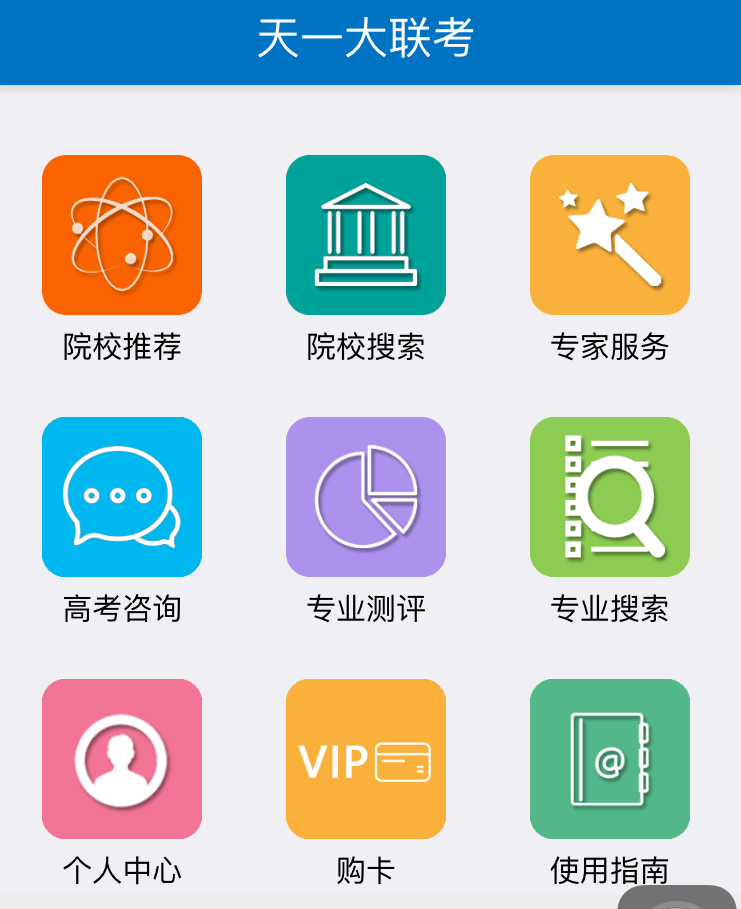The width and height of the screenshot is (741, 909).
Task: Open 购卡 VIP card purchase
Action: coord(366,759)
